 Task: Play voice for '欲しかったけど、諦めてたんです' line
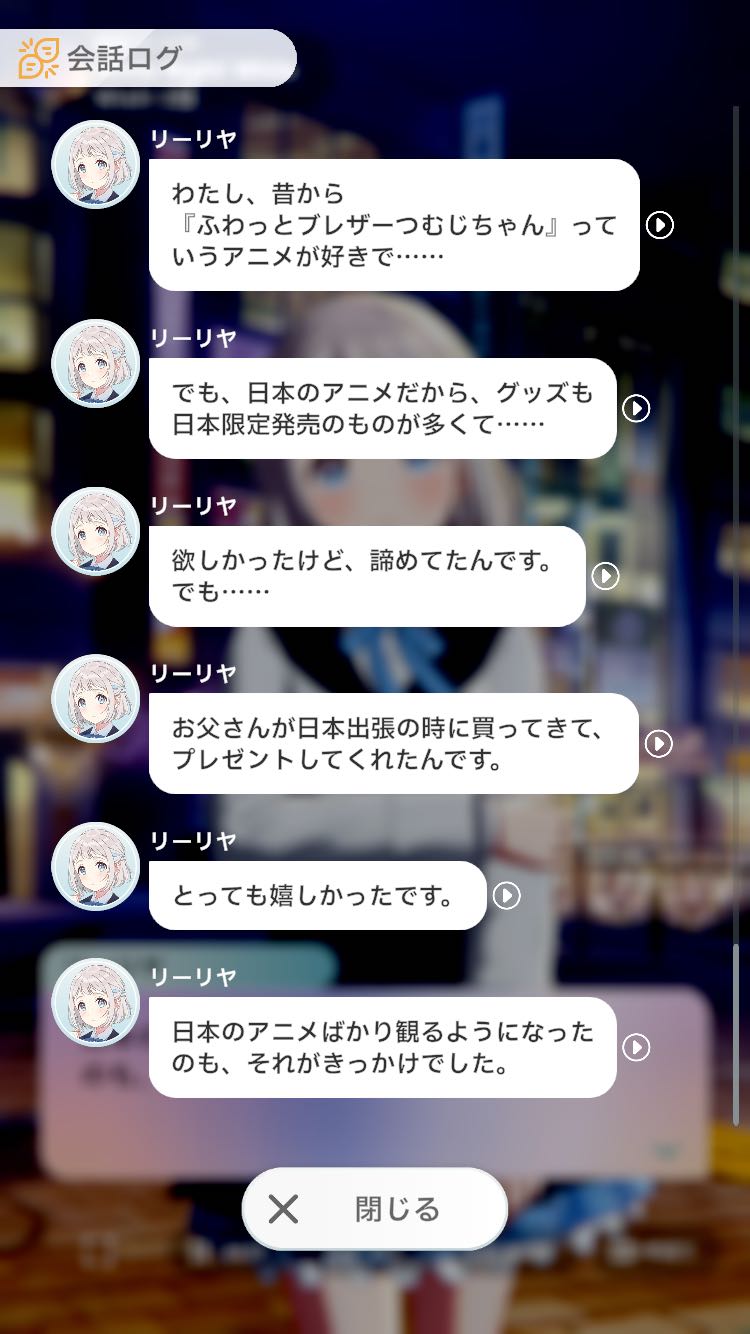pyautogui.click(x=605, y=576)
